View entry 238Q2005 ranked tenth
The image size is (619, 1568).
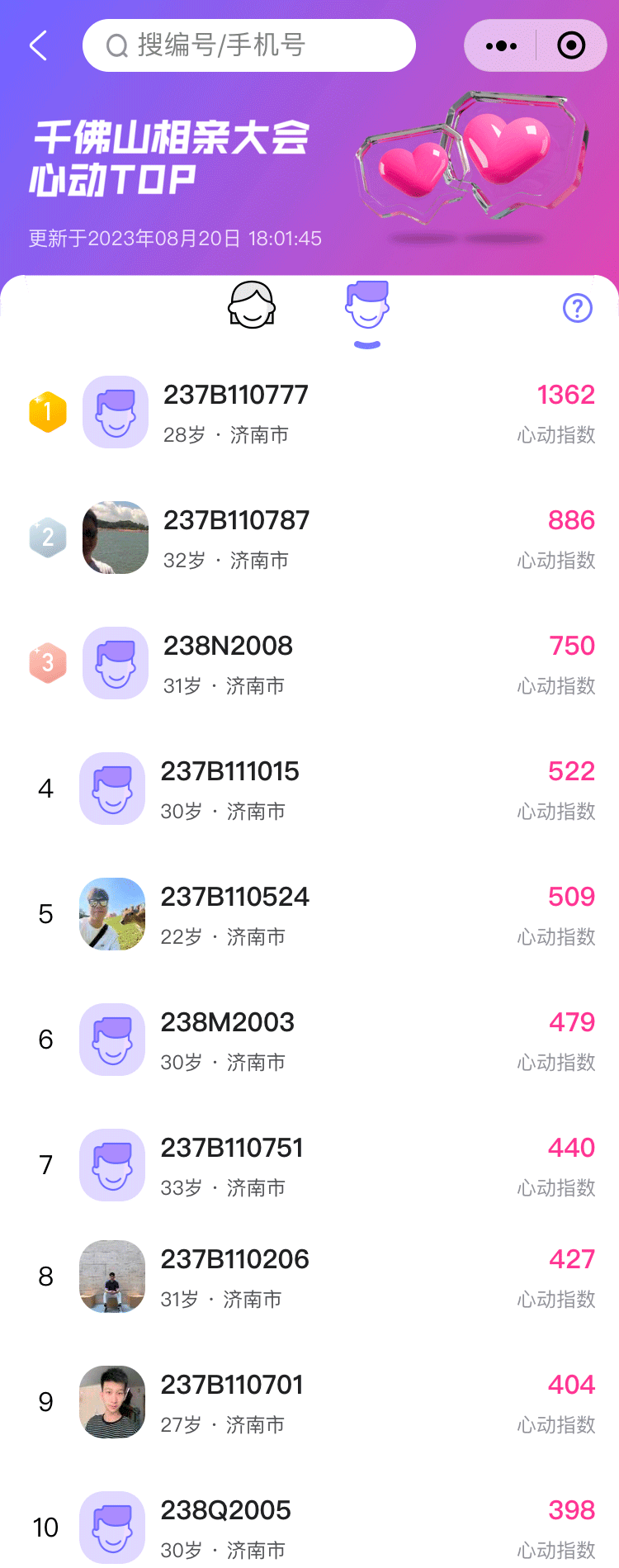click(309, 1528)
